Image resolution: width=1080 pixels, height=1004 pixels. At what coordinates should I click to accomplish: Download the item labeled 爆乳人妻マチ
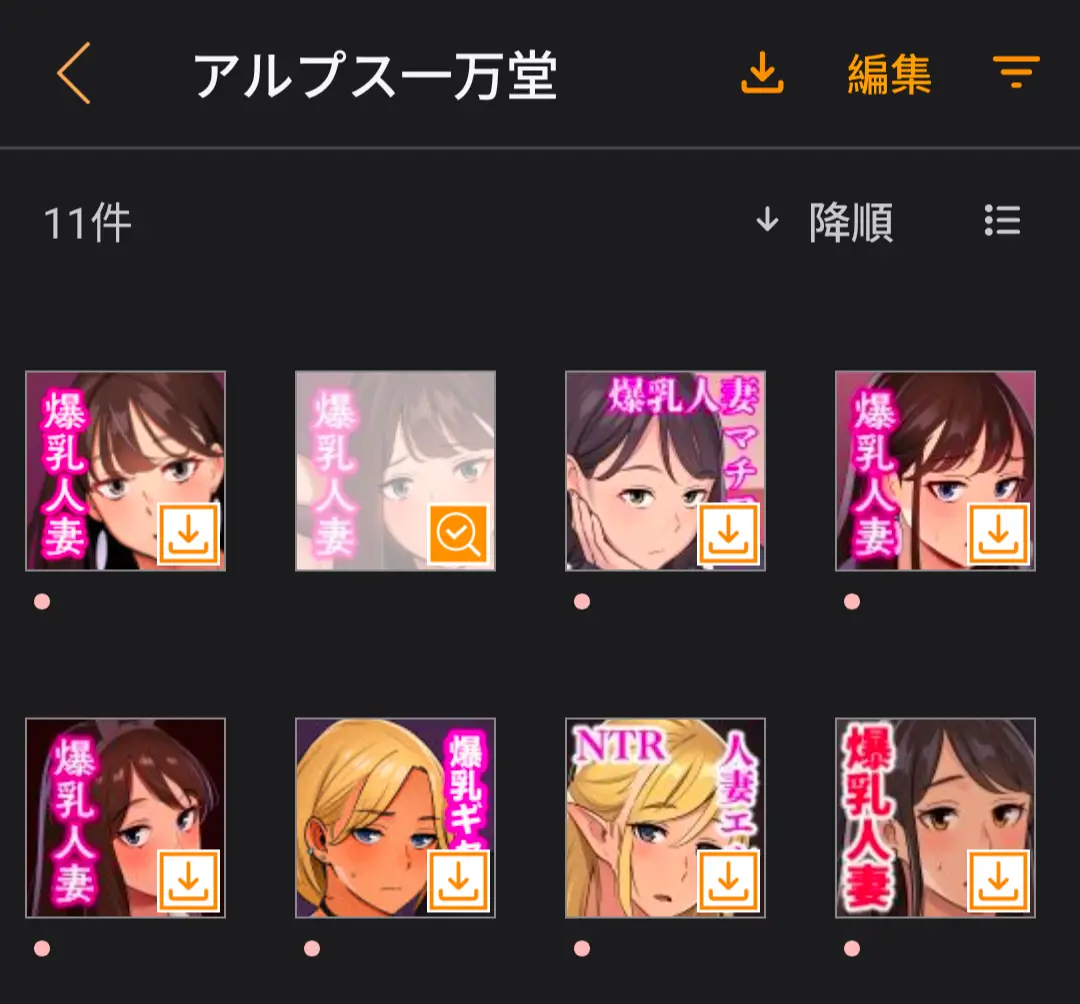tap(729, 535)
